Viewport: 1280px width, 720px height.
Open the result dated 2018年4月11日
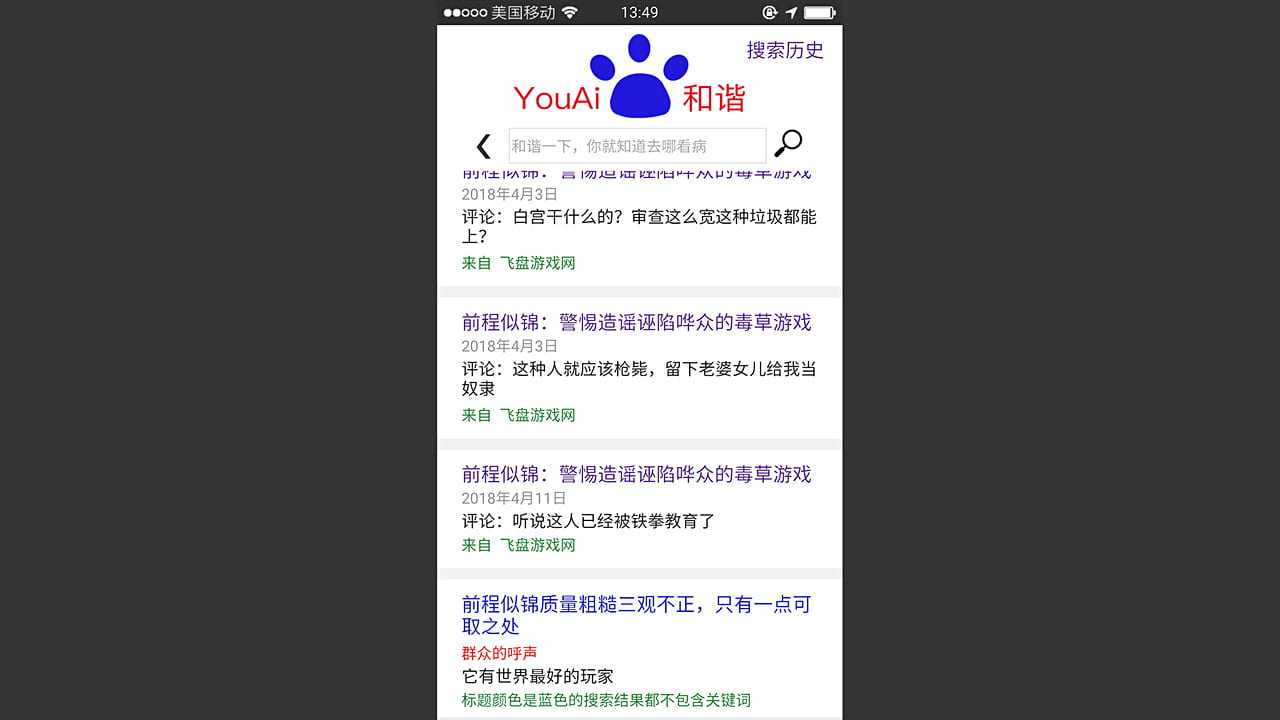636,474
